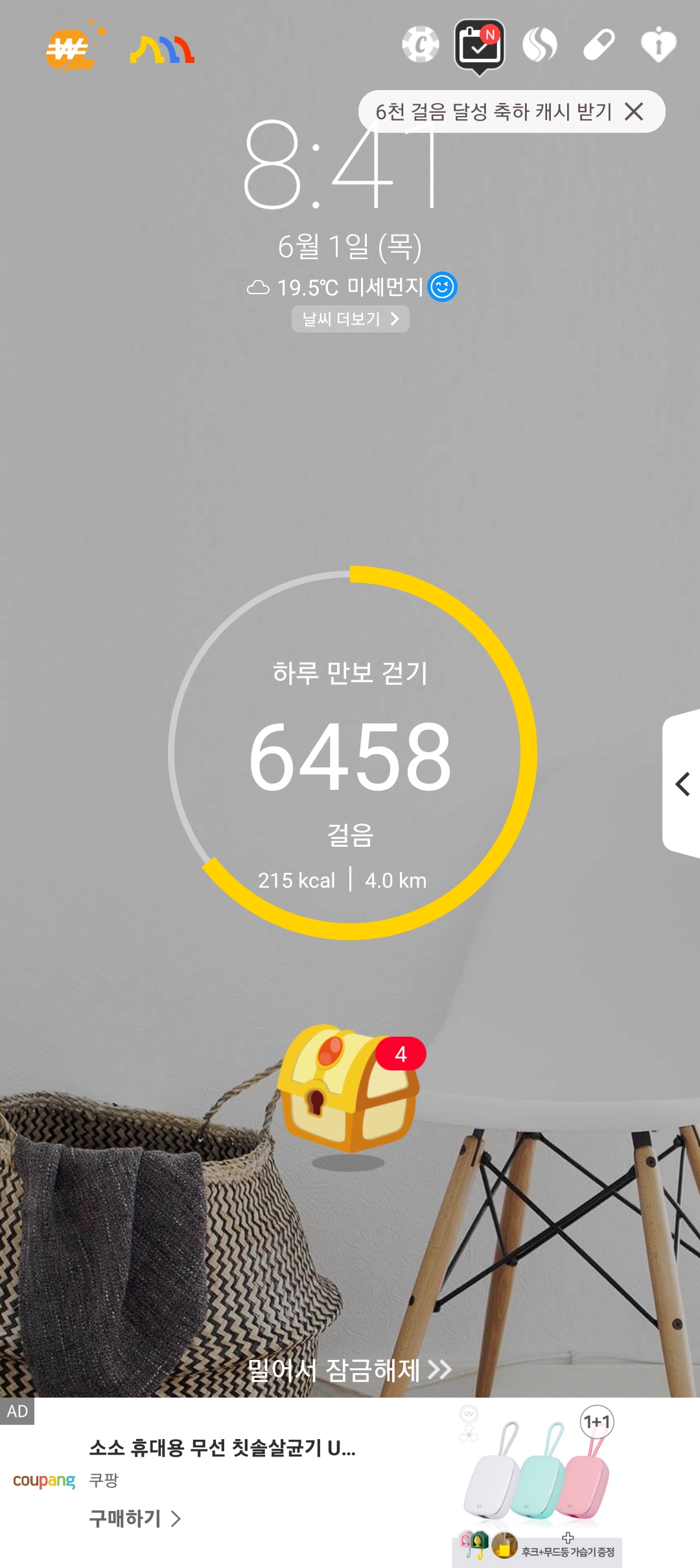
Task: Claim the 6천 걸음 달성 축하 캐시 받기 reward
Action: click(494, 112)
